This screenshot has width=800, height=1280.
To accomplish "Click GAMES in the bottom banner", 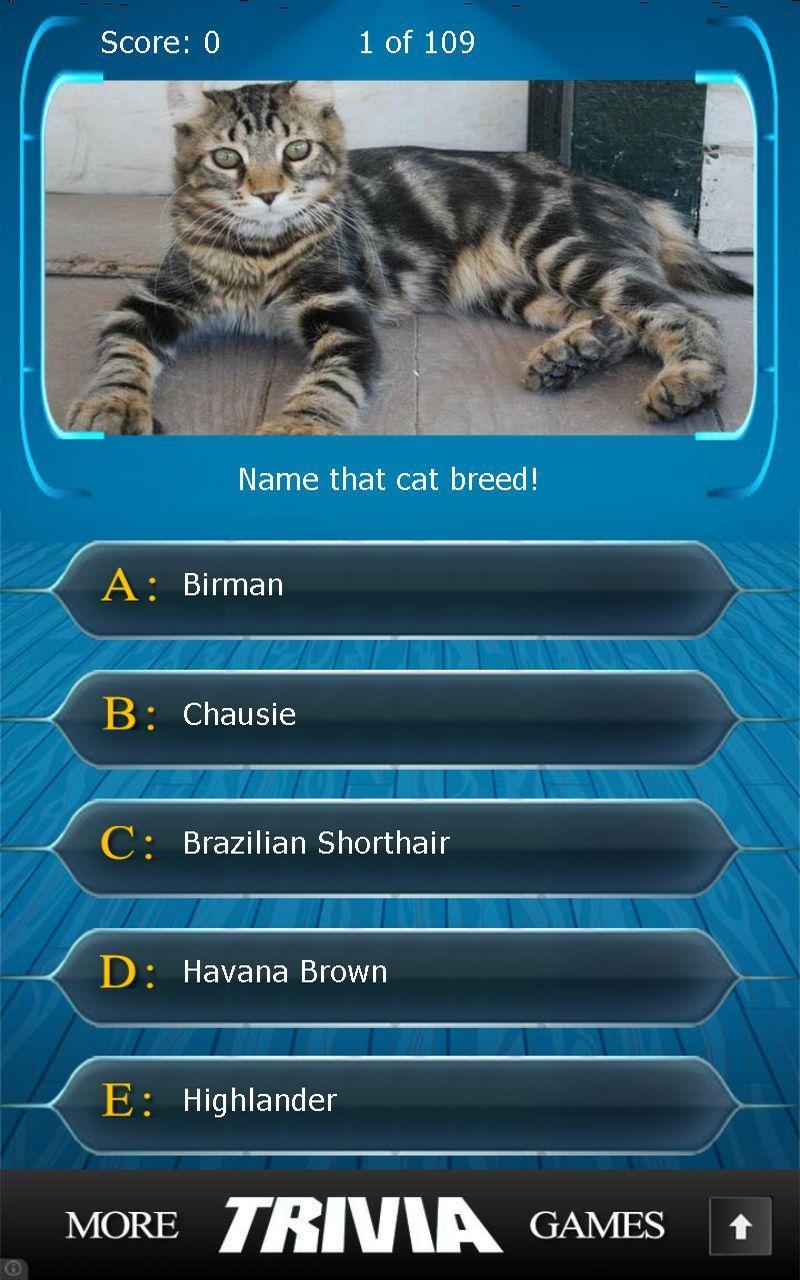I will pos(595,1224).
